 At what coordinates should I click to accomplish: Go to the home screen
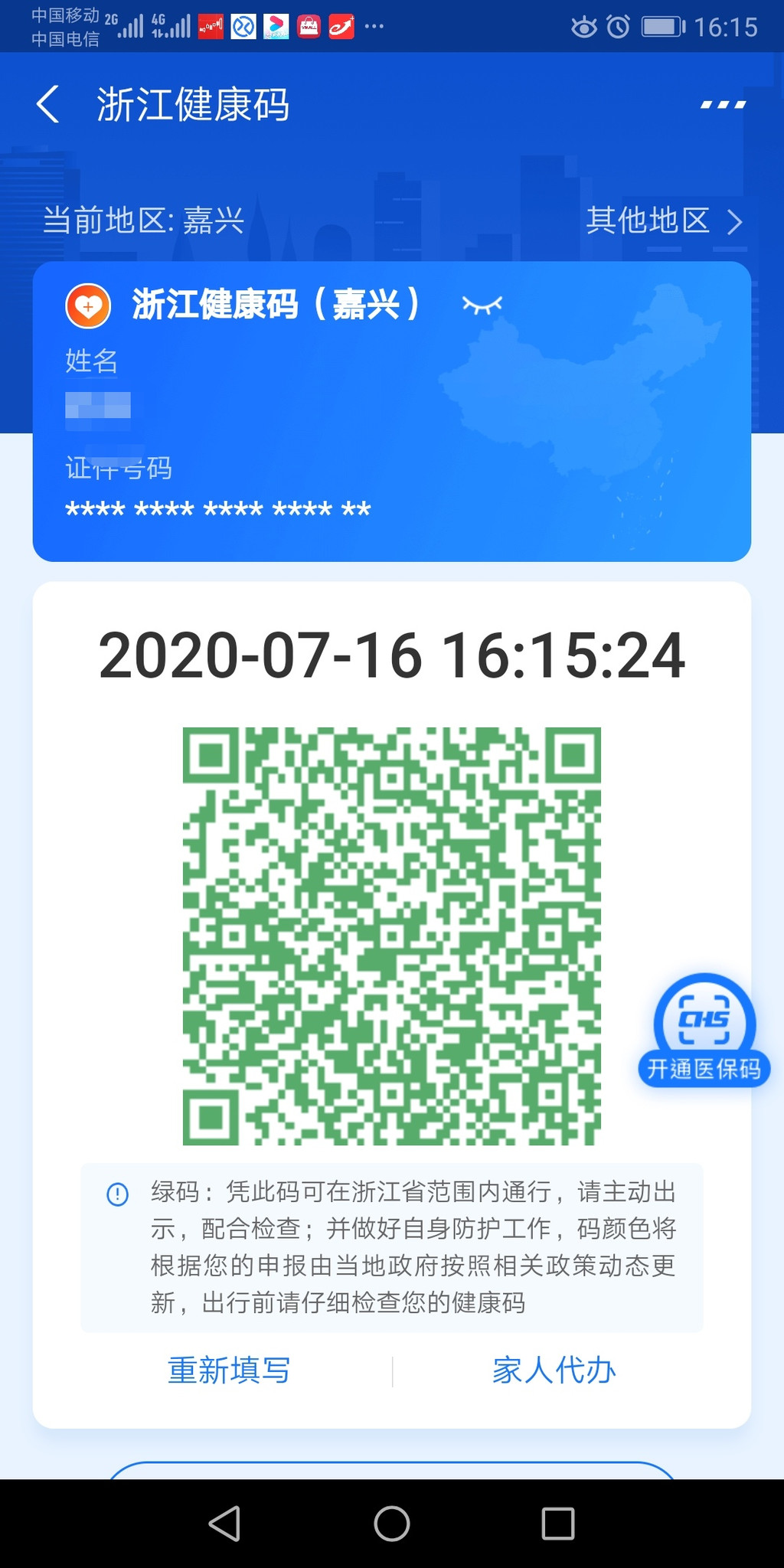(392, 1523)
